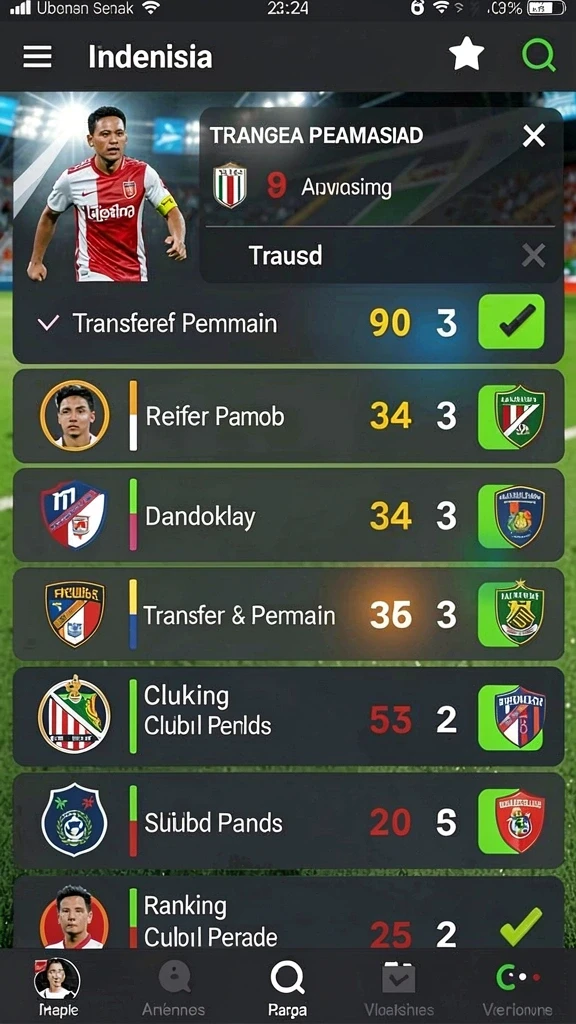Open the hamburger menu
Viewport: 576px width, 1024px height.
pos(37,57)
